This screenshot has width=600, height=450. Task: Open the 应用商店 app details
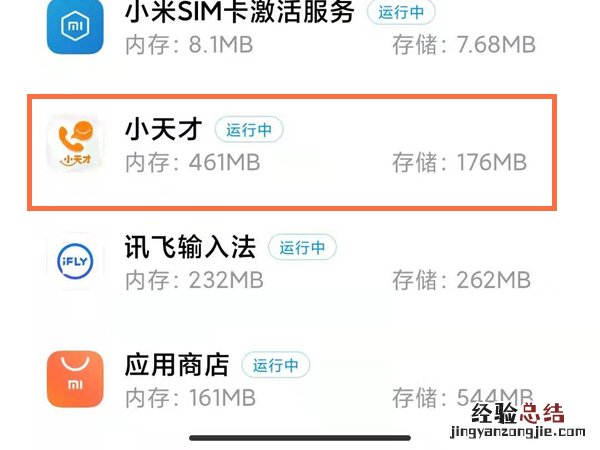300,380
